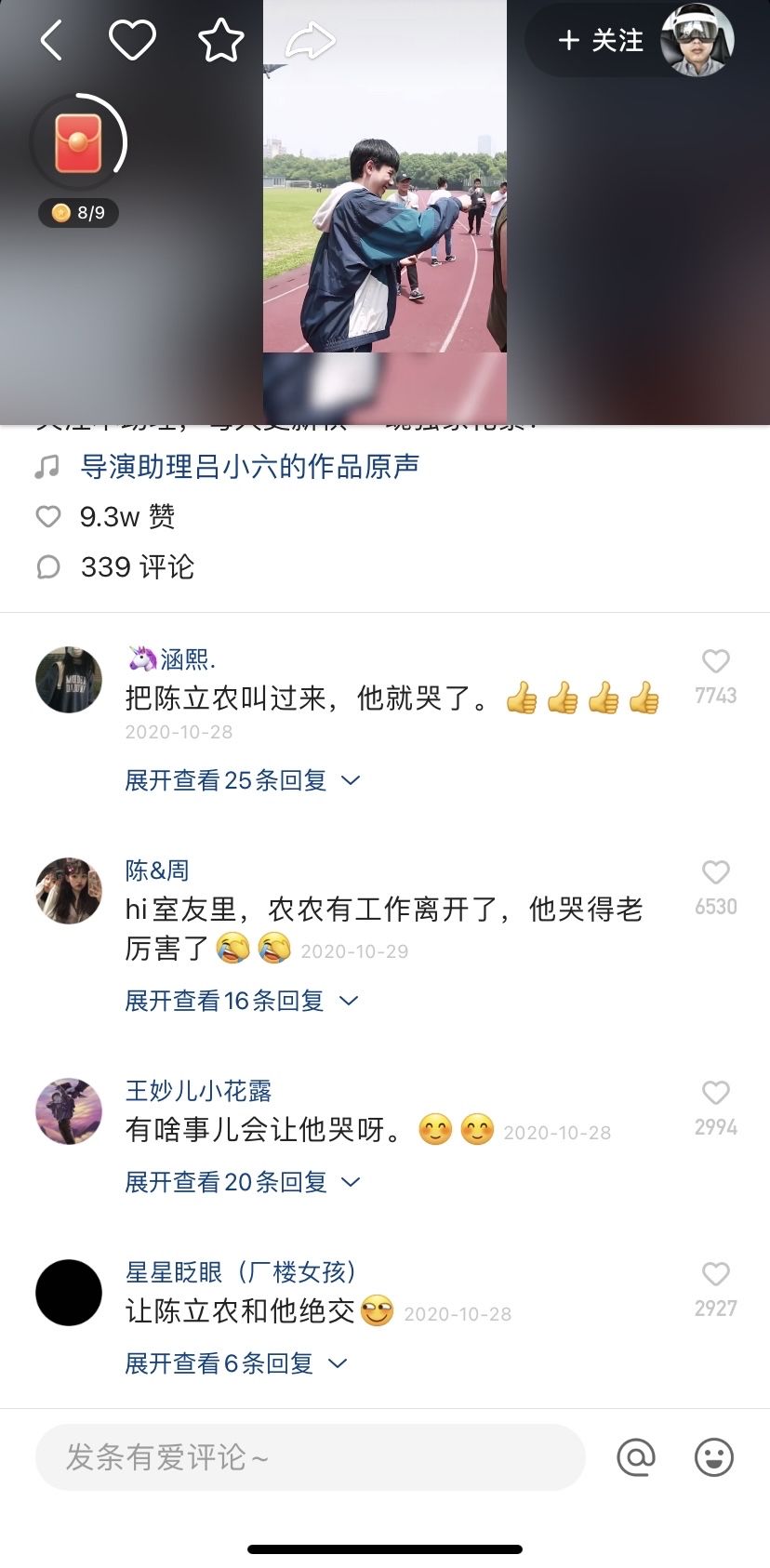Screen dimensions: 770x1568
Task: Follow the creator via the 关注 button
Action: [601, 41]
